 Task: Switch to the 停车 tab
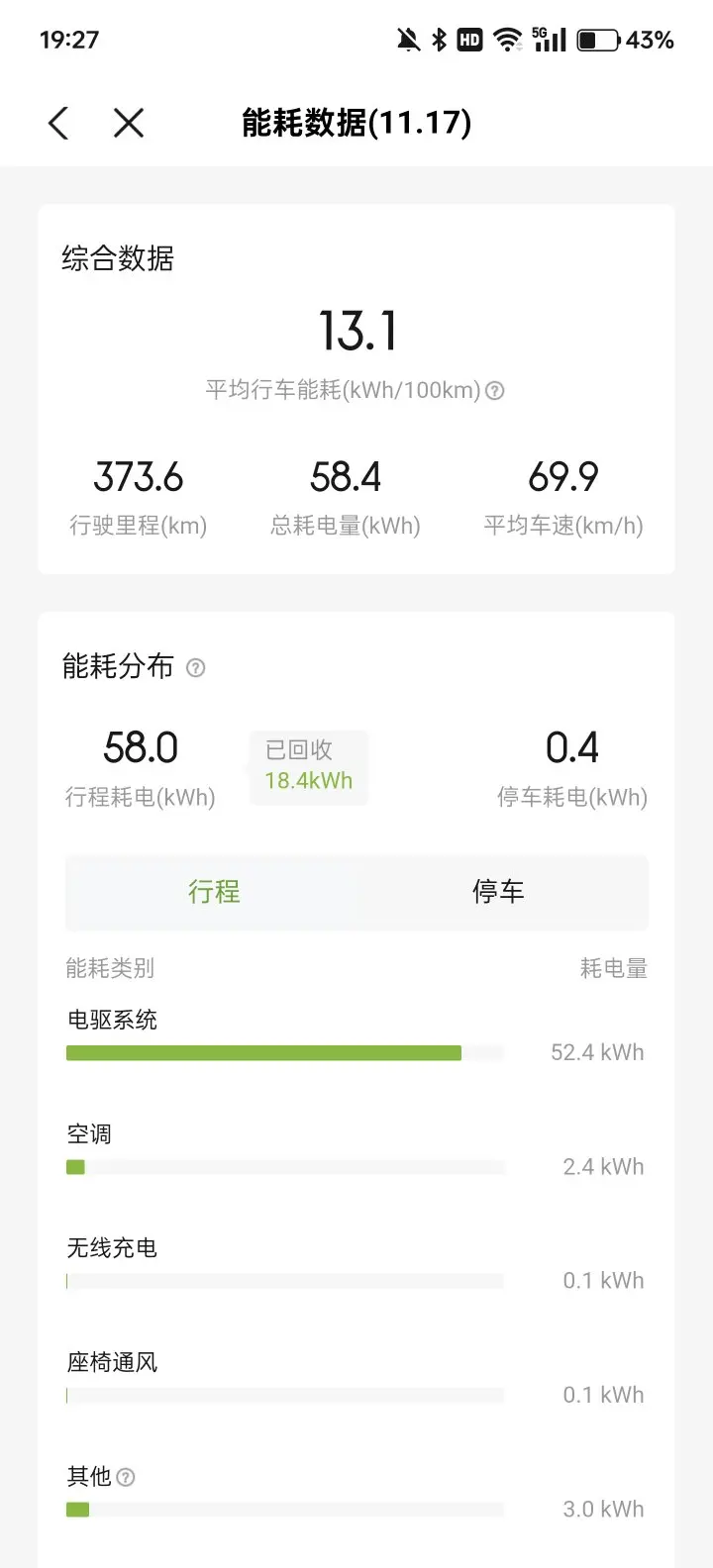[498, 892]
